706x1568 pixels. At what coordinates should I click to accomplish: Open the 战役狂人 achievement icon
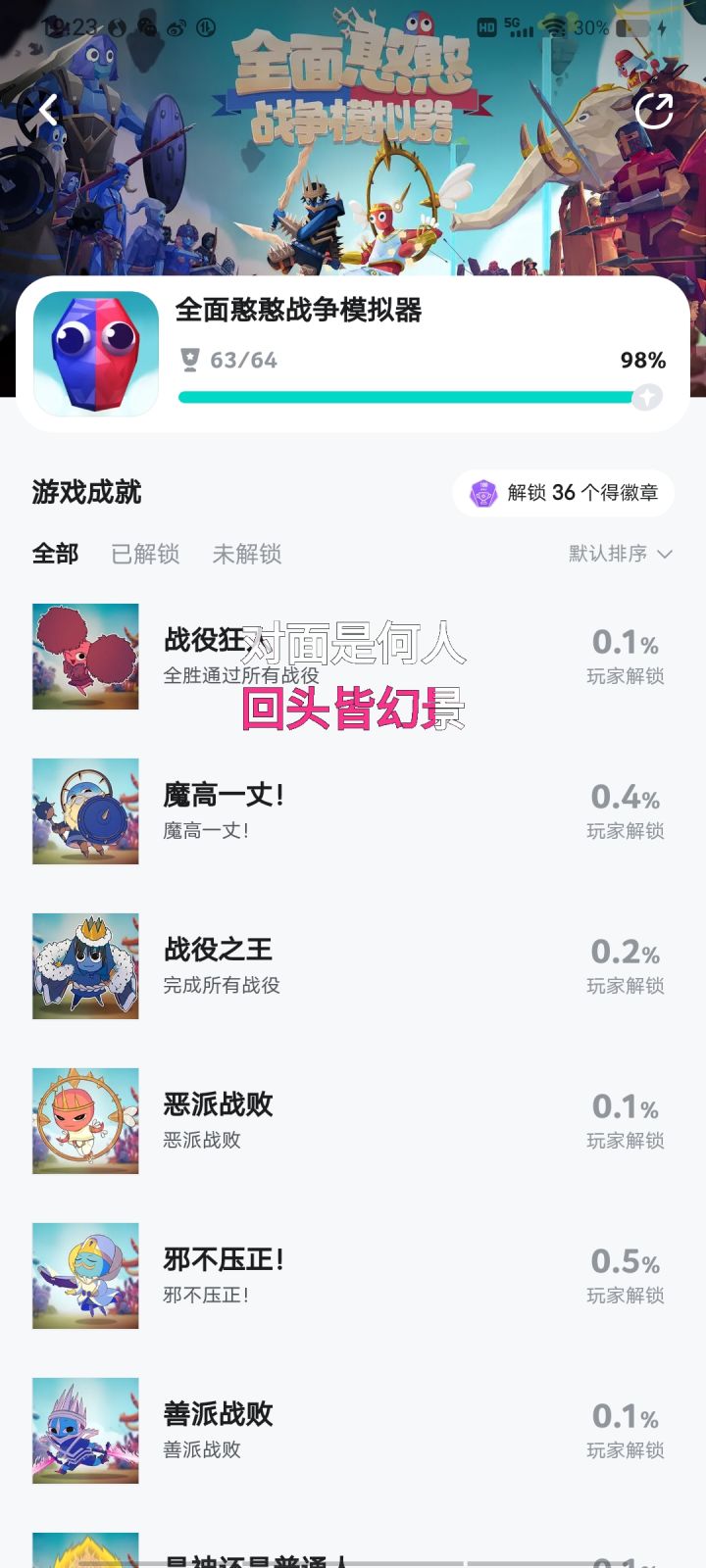pyautogui.click(x=84, y=657)
